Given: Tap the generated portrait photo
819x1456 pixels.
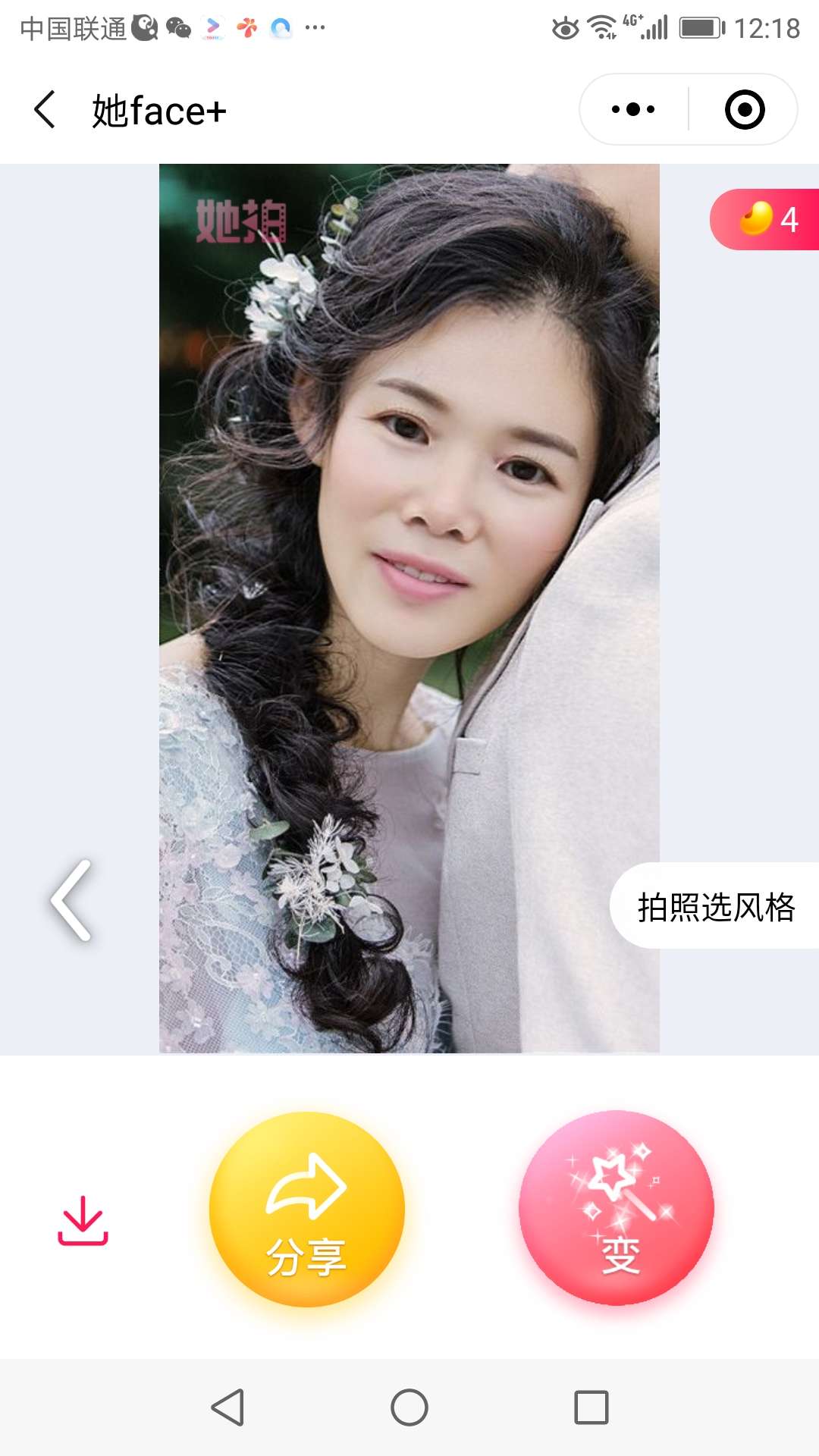Looking at the screenshot, I should 409,607.
